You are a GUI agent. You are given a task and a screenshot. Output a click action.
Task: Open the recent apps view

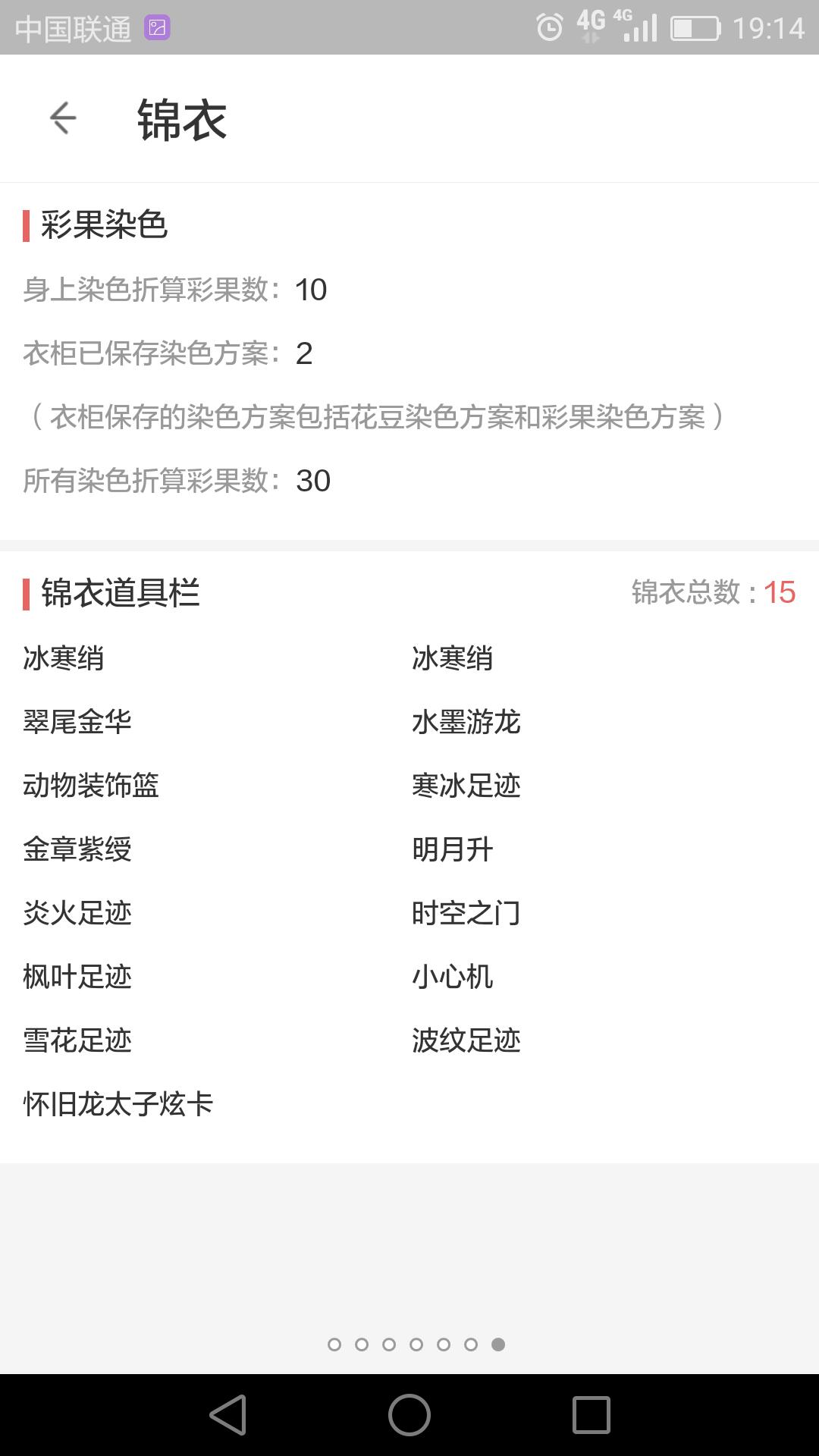(591, 1415)
